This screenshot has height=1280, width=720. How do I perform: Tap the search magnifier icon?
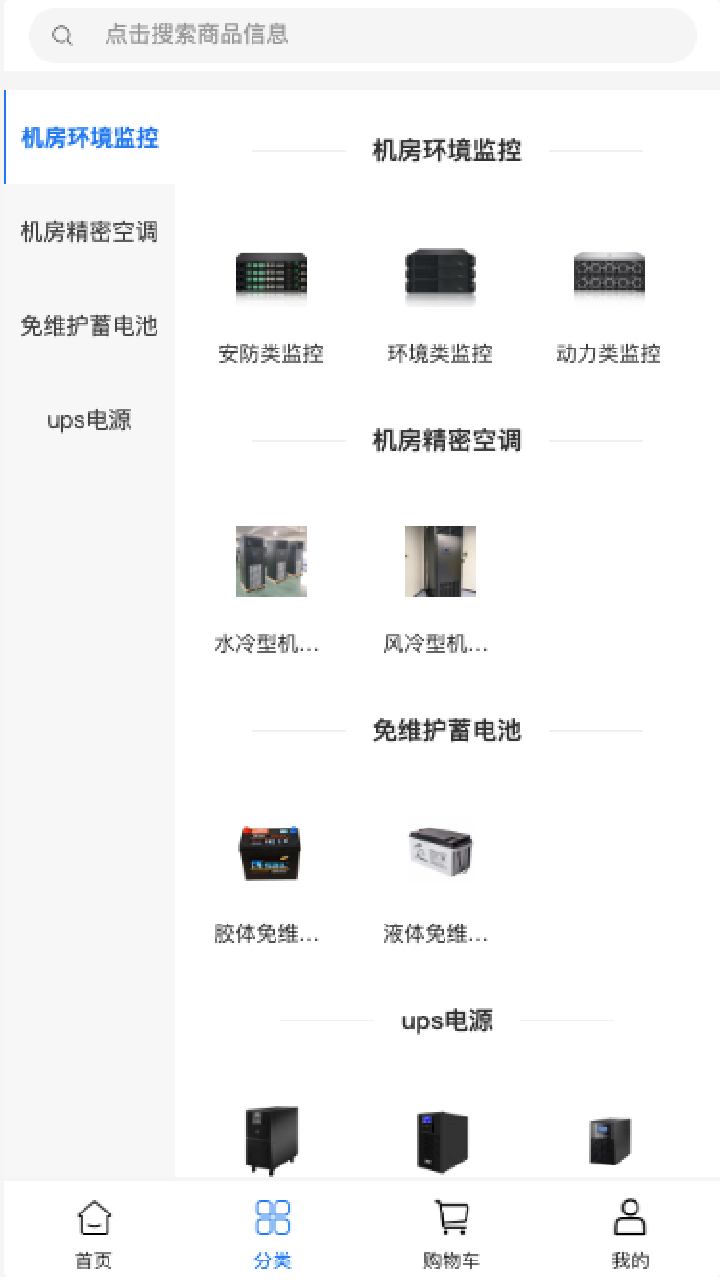(x=62, y=35)
